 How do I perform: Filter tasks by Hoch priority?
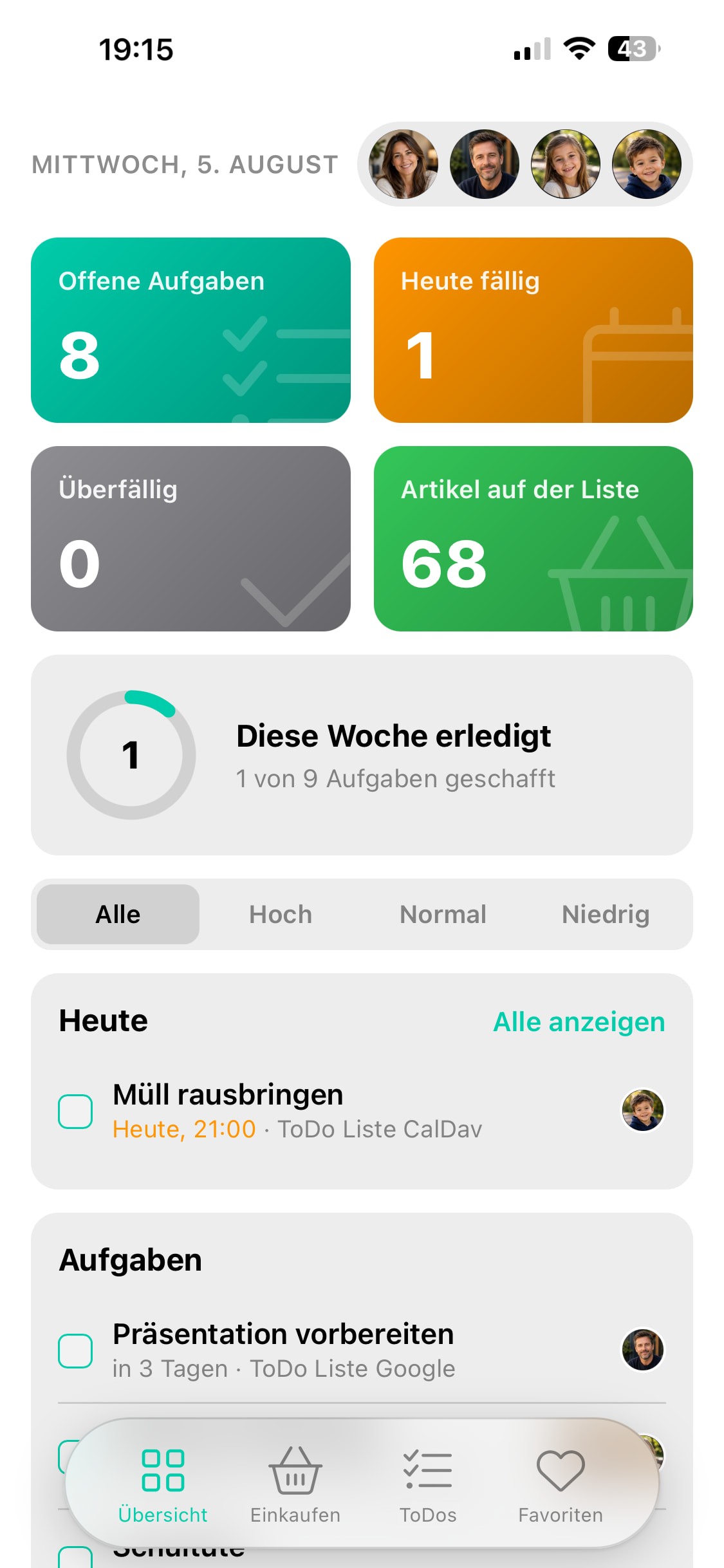point(281,914)
